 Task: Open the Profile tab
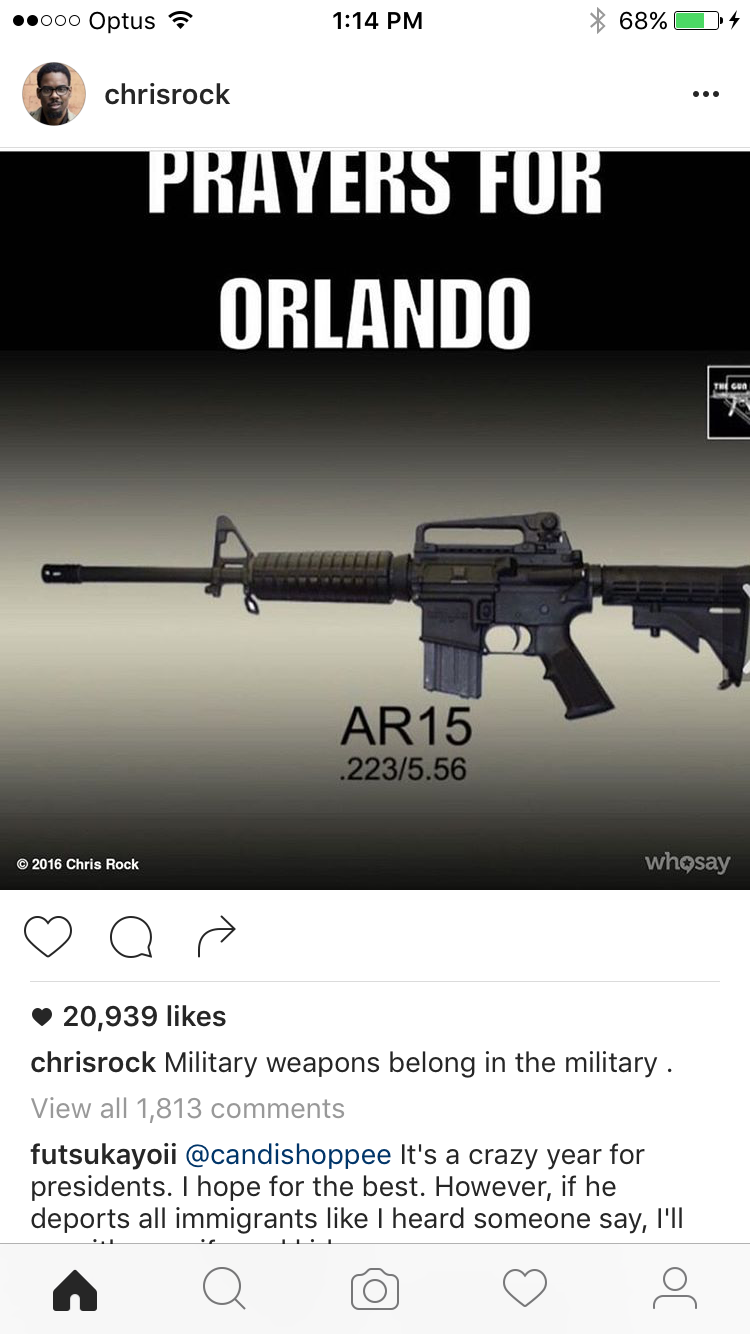pyautogui.click(x=674, y=1289)
